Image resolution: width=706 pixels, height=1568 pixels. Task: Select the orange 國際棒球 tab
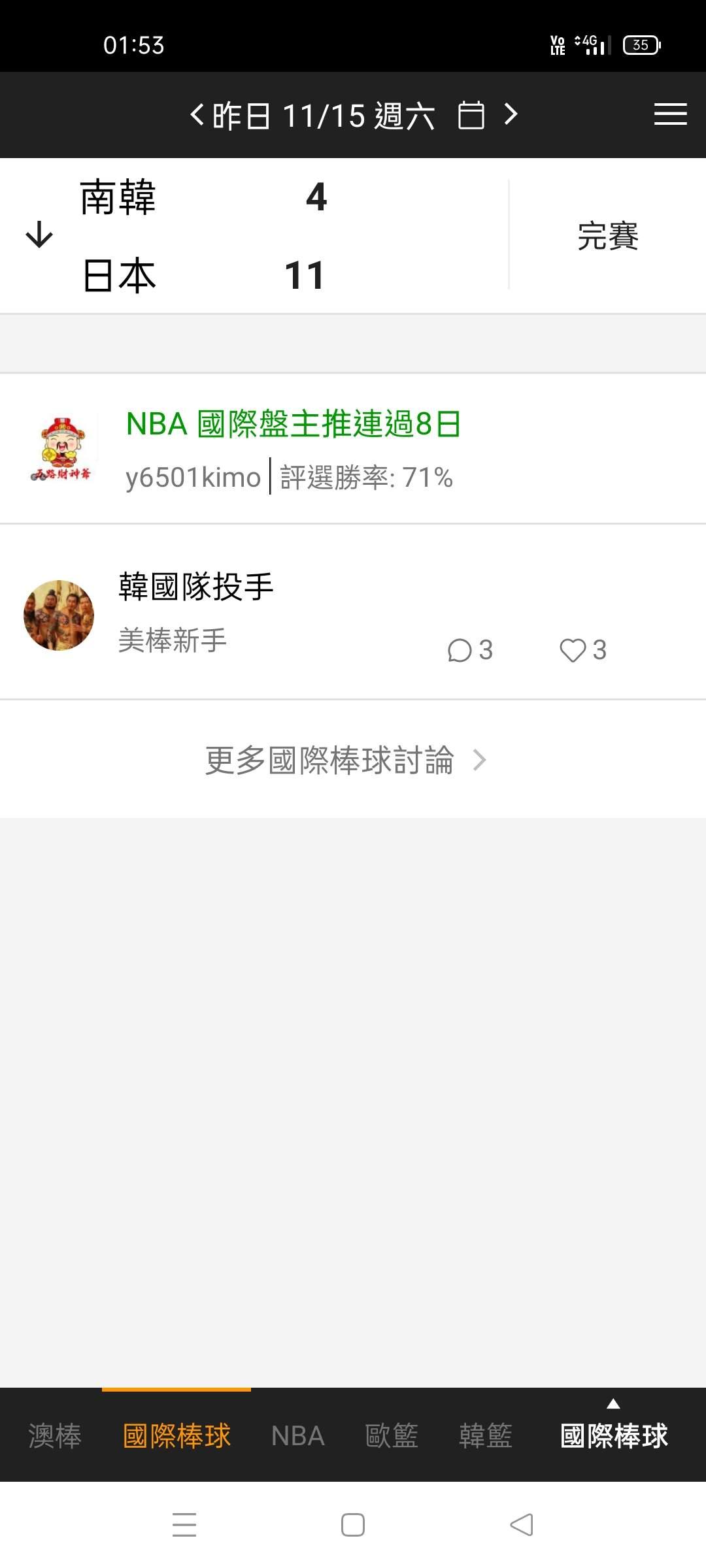point(176,1435)
